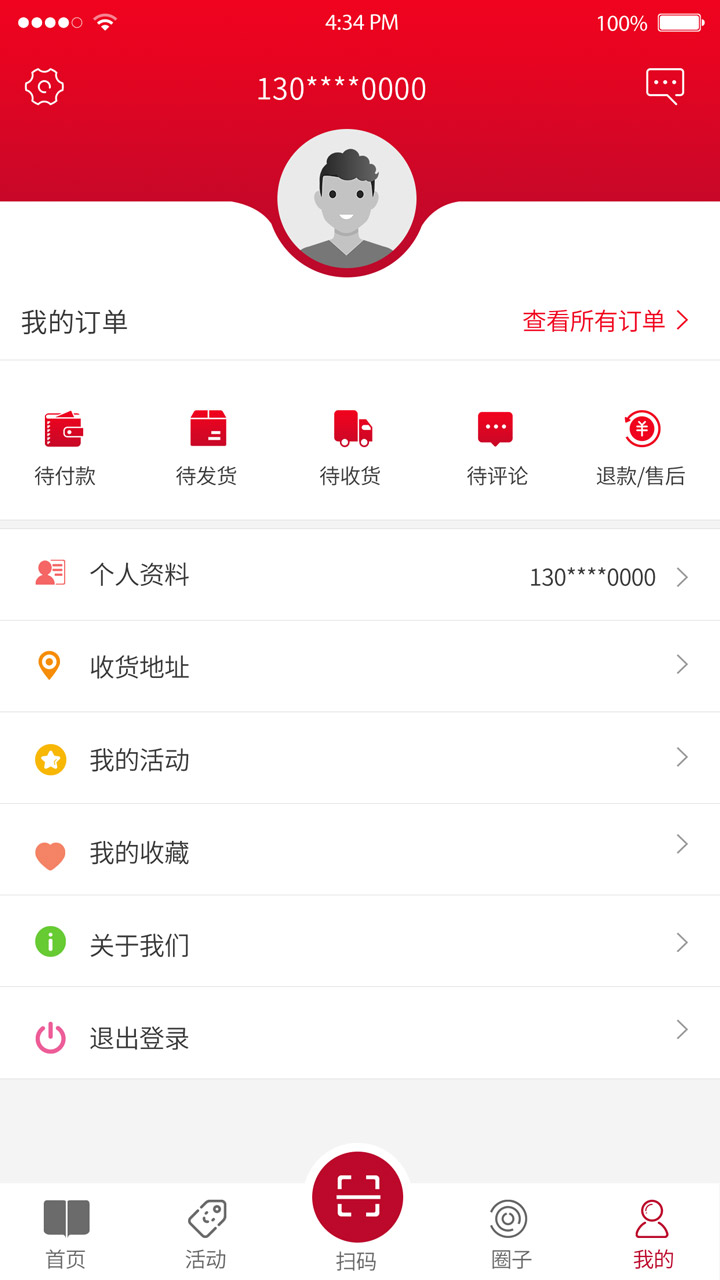Open 收货地址 shipping addresses

pos(360,667)
